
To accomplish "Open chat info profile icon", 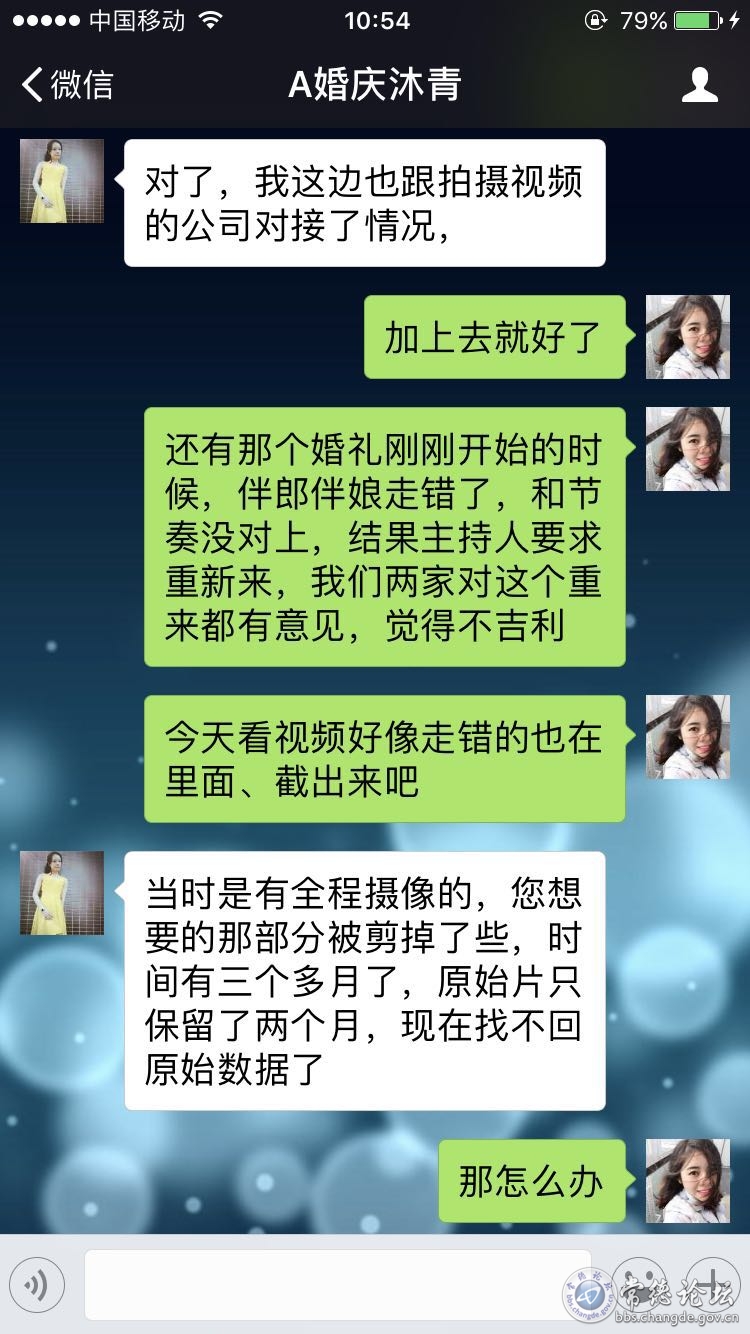I will coord(699,85).
